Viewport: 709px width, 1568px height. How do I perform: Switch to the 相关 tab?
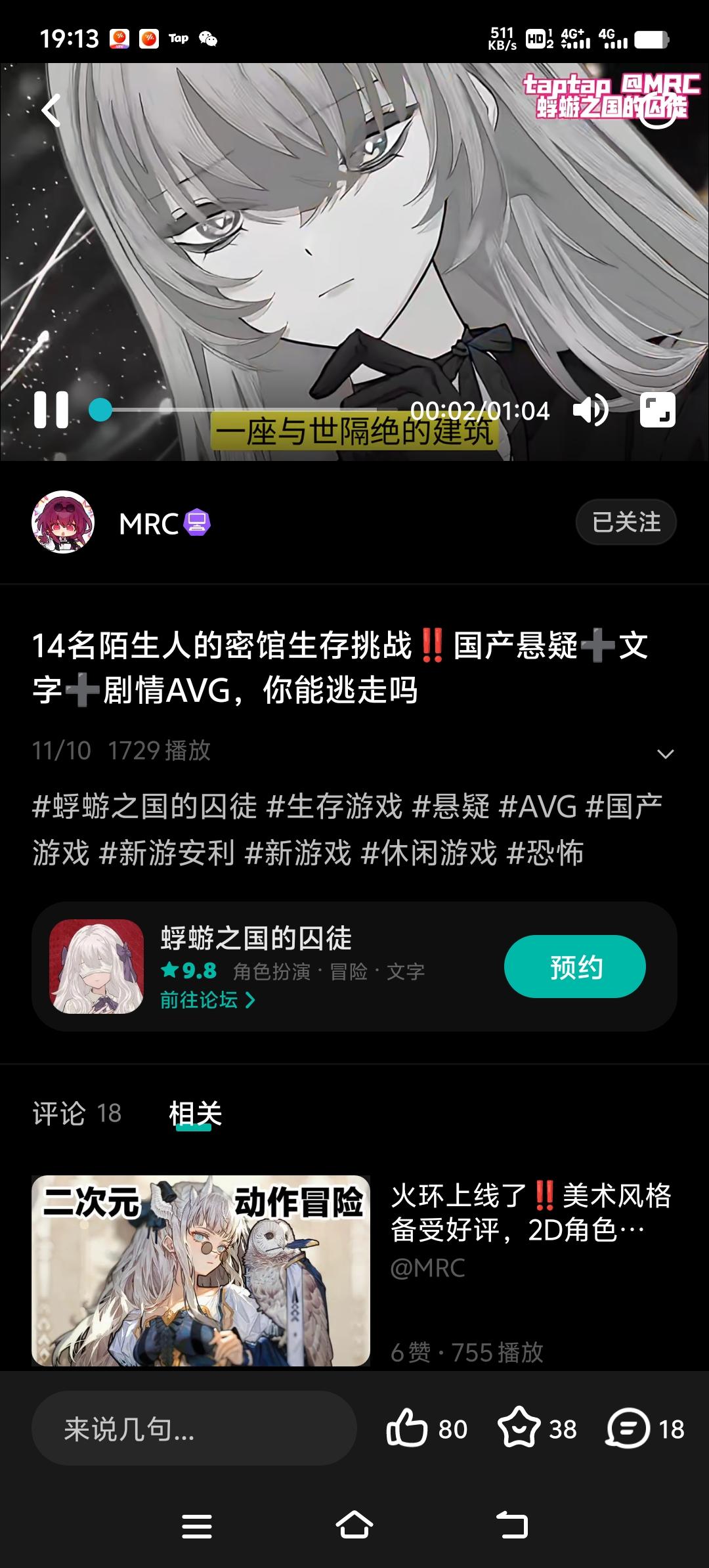[196, 1112]
